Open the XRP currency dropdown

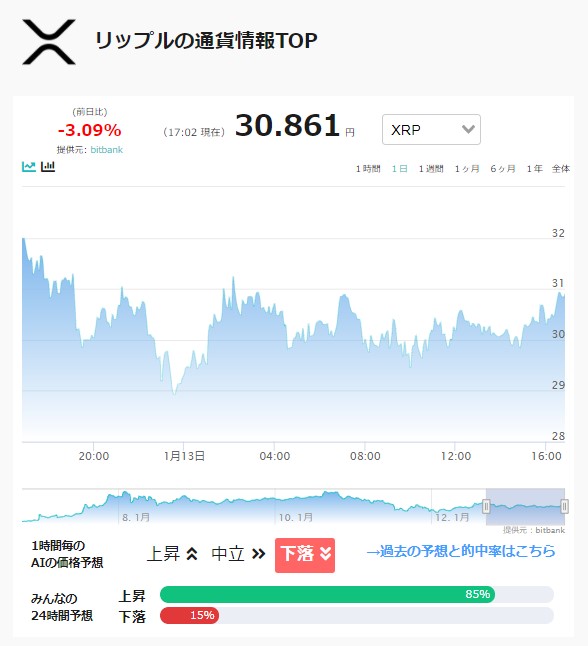431,129
